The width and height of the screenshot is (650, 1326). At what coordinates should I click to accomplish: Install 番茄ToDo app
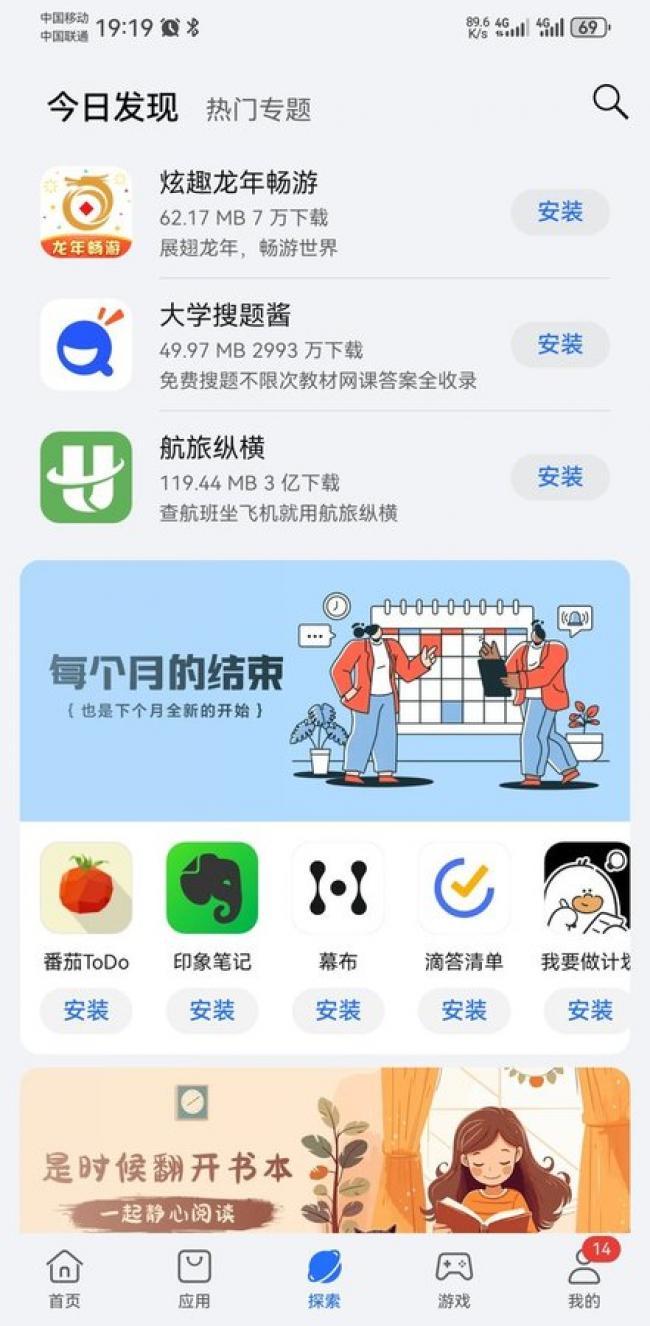point(86,1011)
